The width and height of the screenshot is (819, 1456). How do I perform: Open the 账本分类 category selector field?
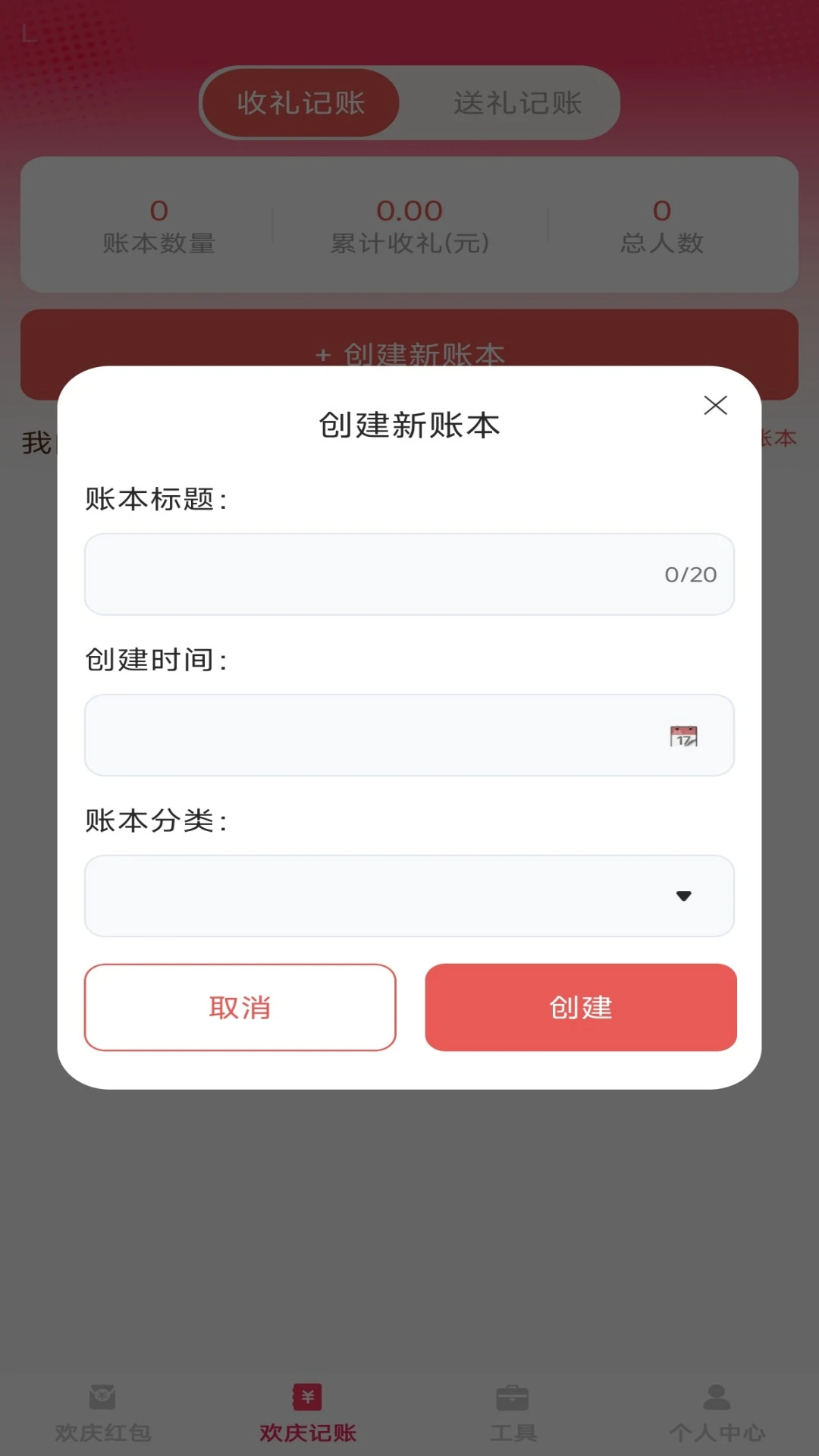coord(409,896)
